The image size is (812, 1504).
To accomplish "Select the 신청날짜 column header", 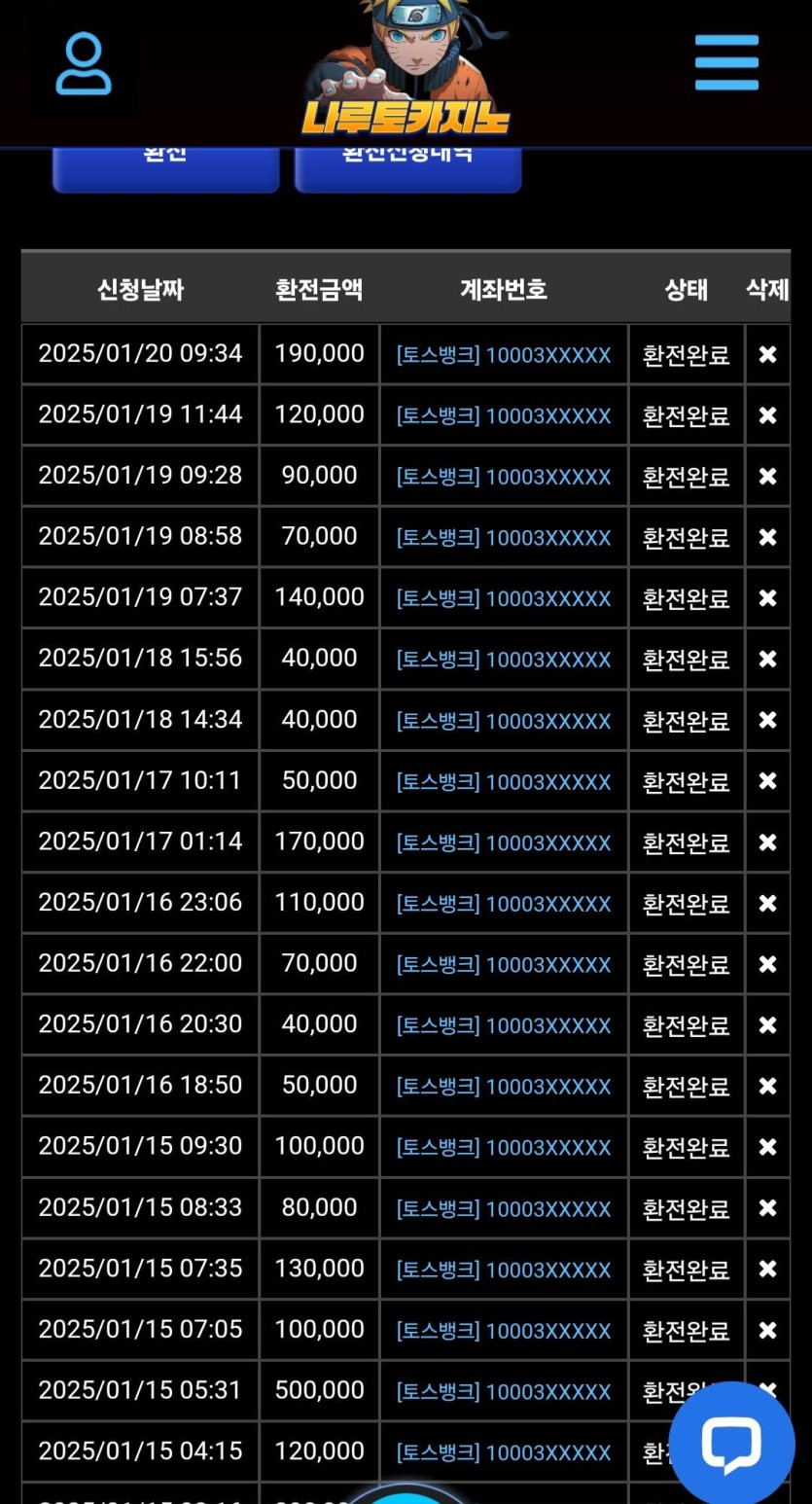I will coord(140,289).
